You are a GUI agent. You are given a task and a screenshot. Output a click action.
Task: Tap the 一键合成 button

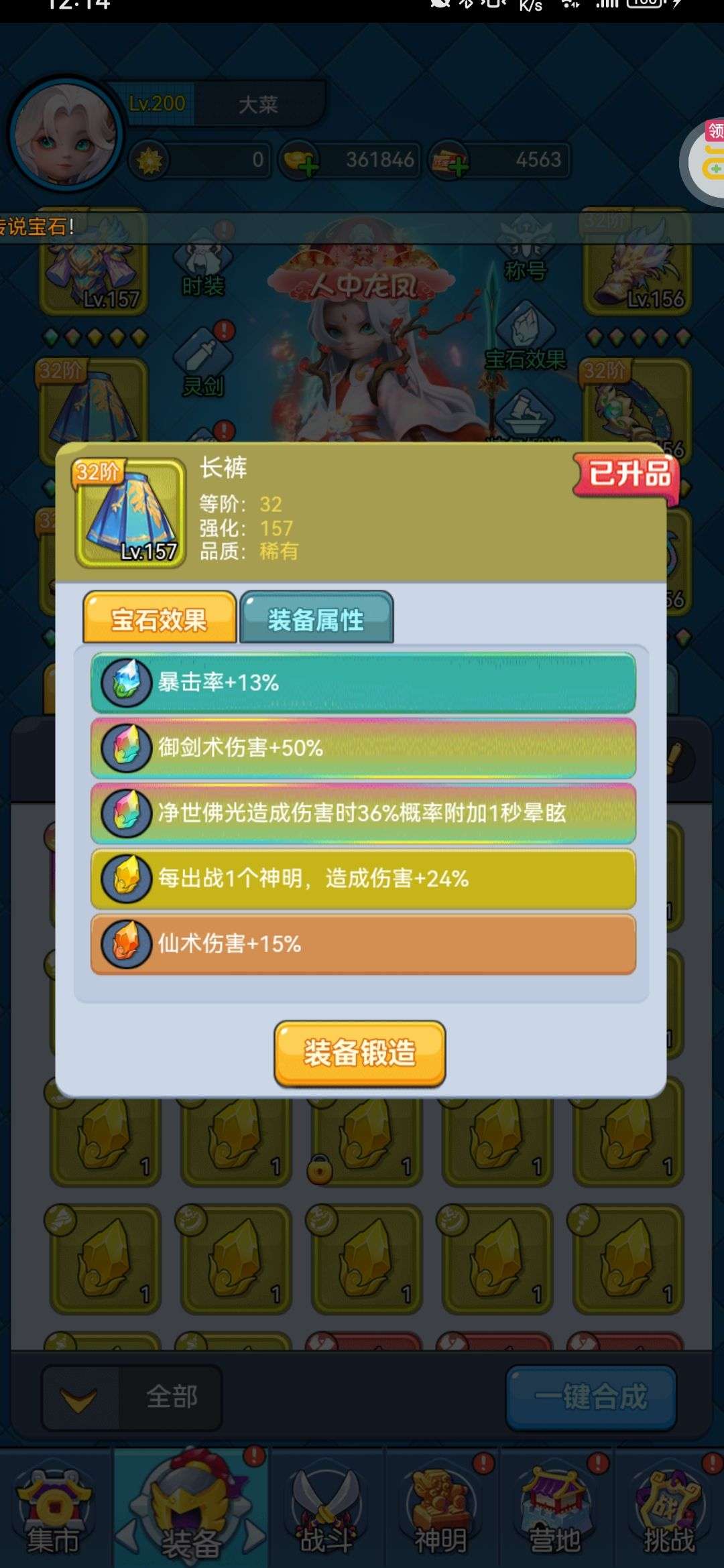click(591, 1397)
